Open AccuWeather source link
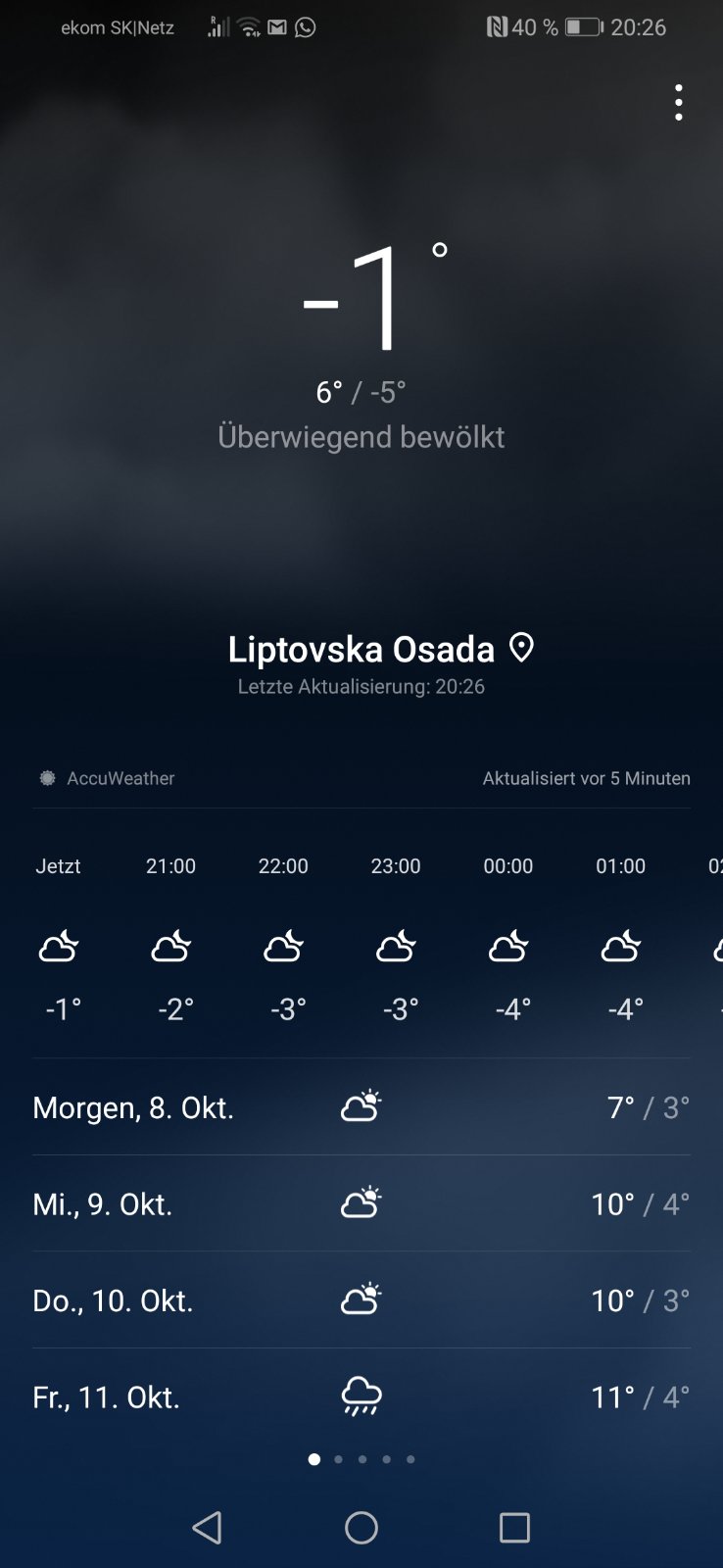This screenshot has width=723, height=1568. pos(108,778)
